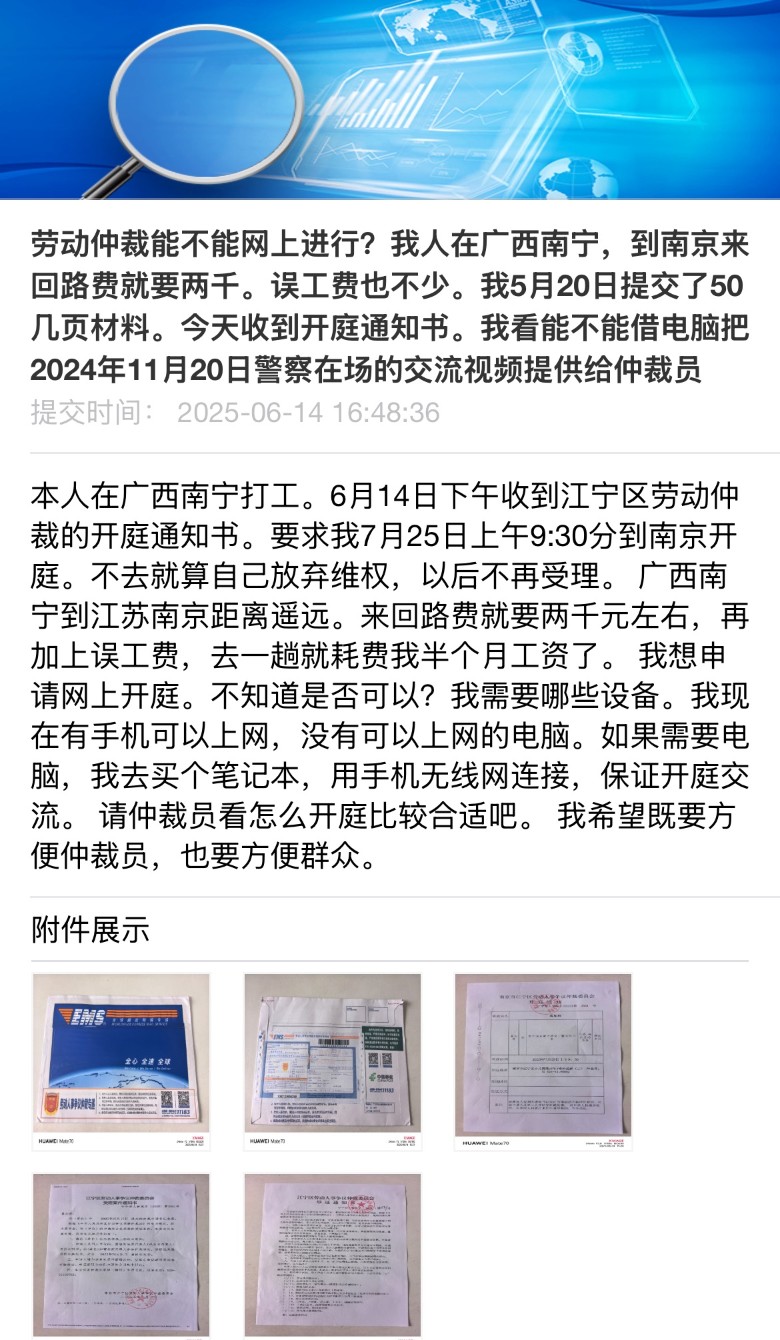
Task: Enlarge the first attachment in the second row
Action: 121,1255
